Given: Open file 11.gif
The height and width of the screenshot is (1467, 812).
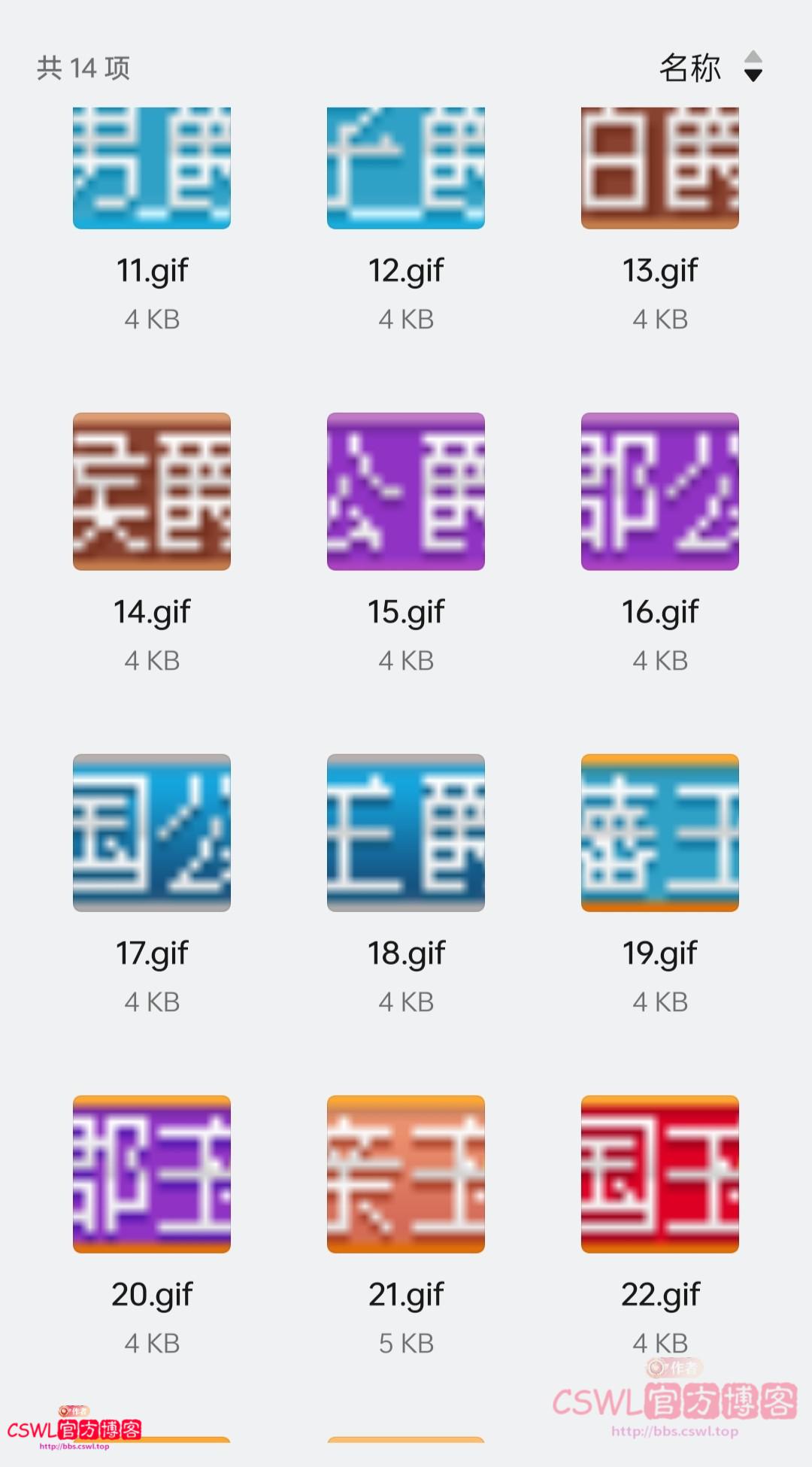Looking at the screenshot, I should [x=152, y=168].
